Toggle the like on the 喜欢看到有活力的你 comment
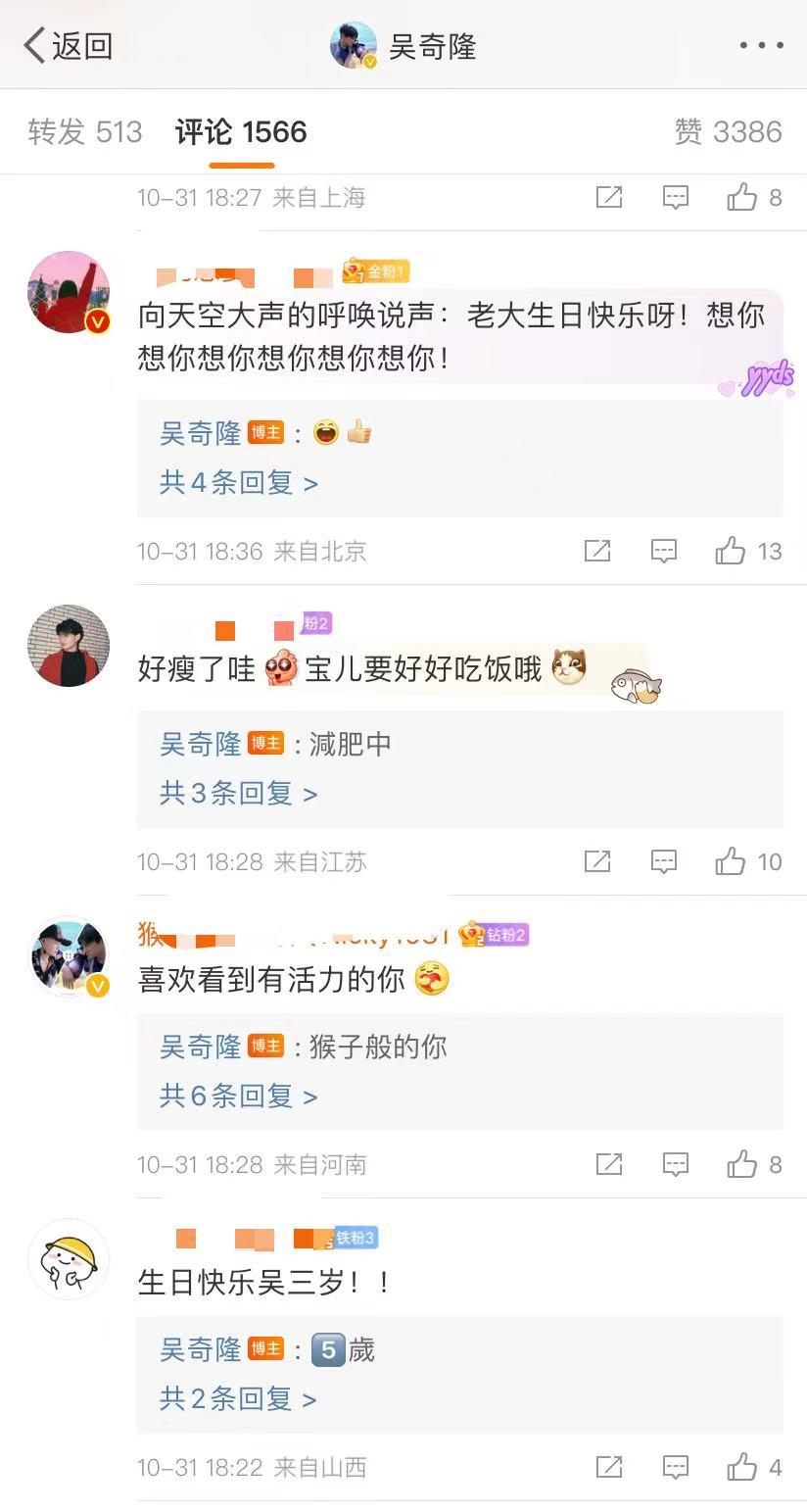This screenshot has height=1512, width=807. pos(741,1165)
